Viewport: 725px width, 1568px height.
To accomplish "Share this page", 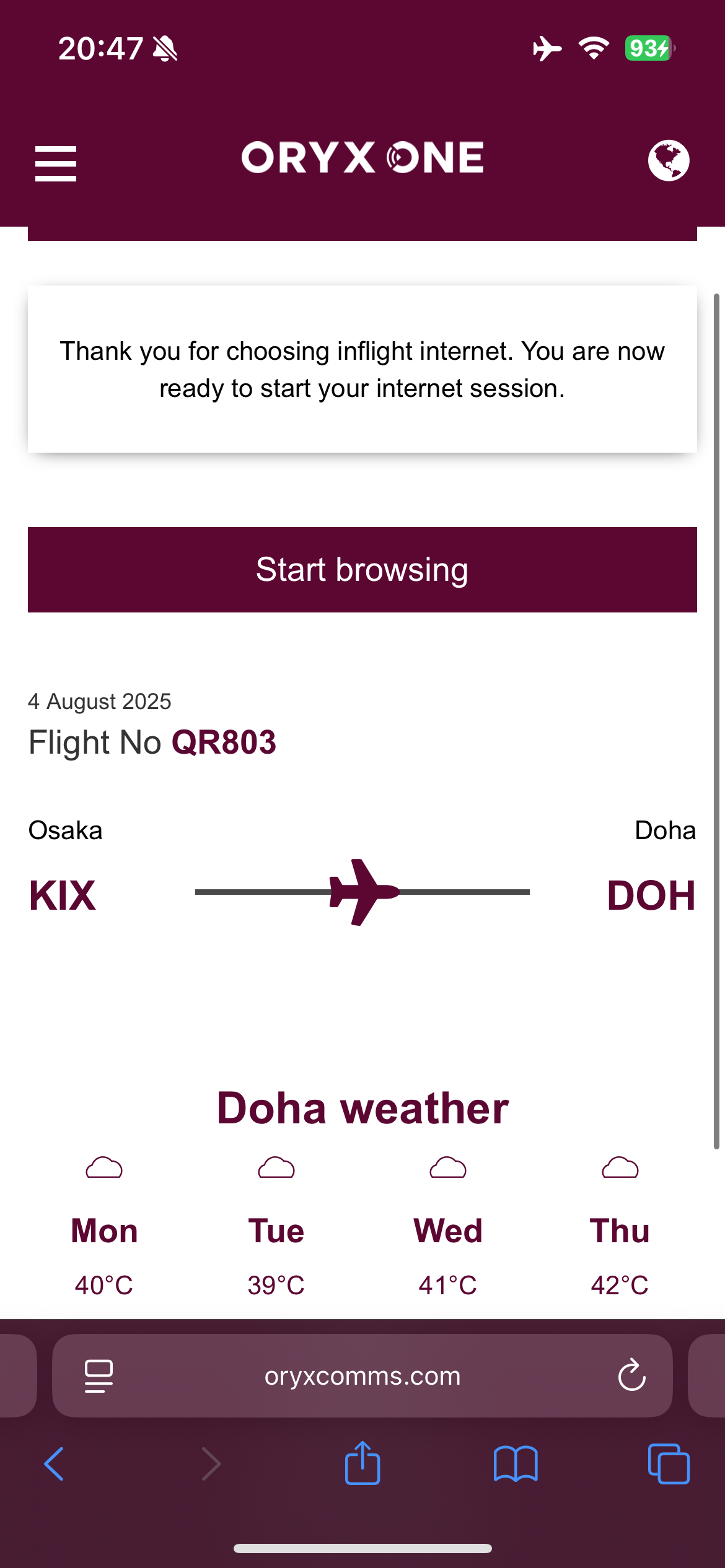I will pos(362,1464).
